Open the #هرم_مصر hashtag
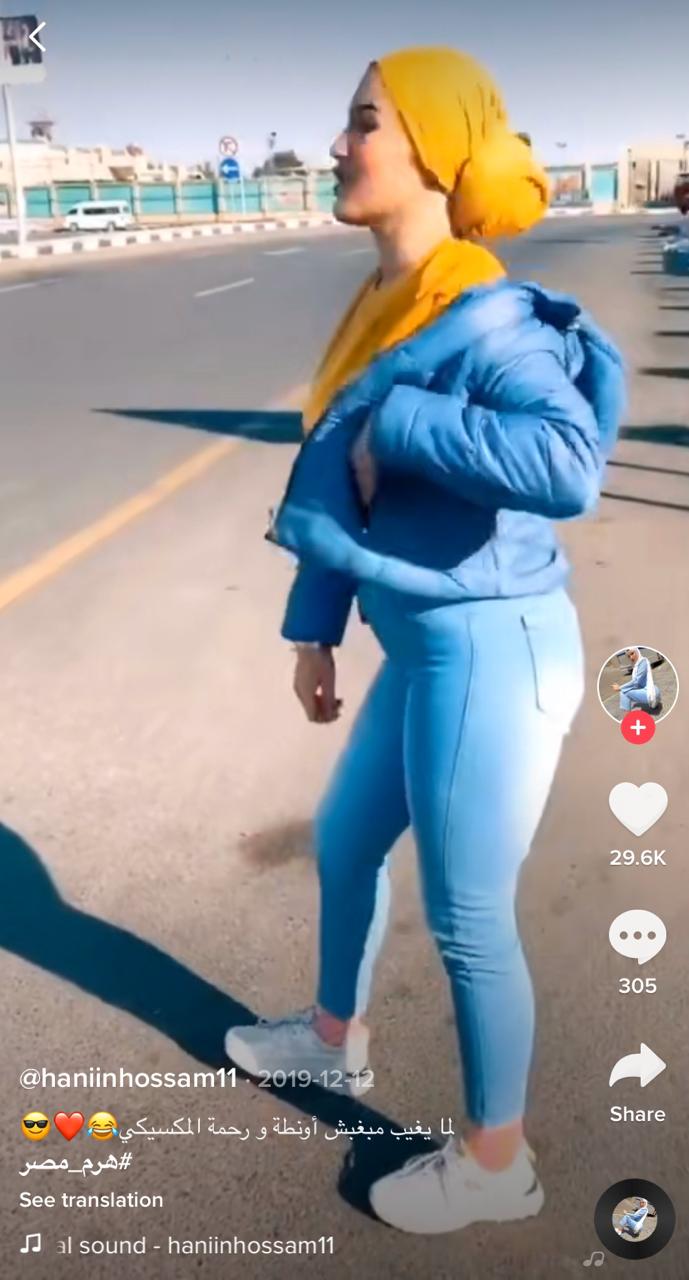 click(76, 1163)
